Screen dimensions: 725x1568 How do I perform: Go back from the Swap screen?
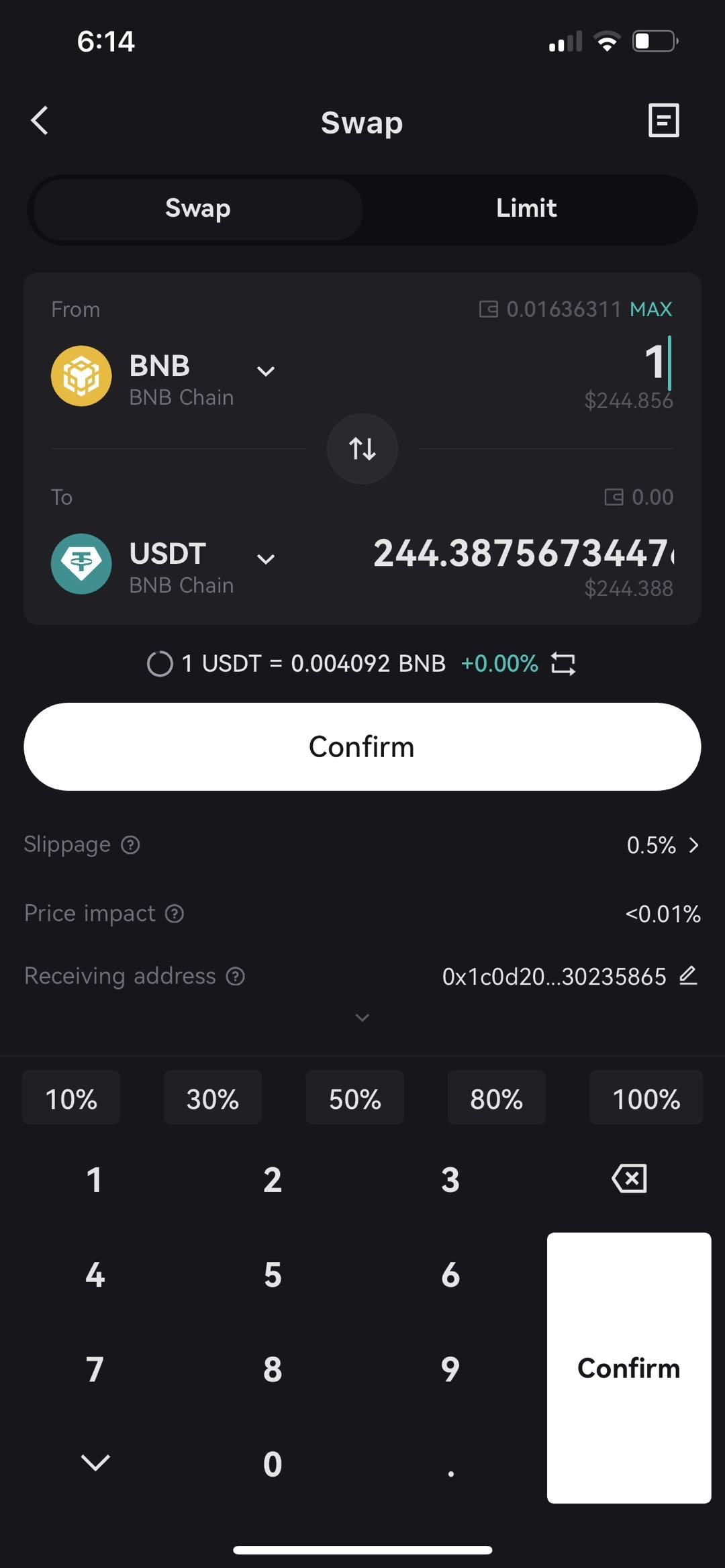pyautogui.click(x=40, y=121)
